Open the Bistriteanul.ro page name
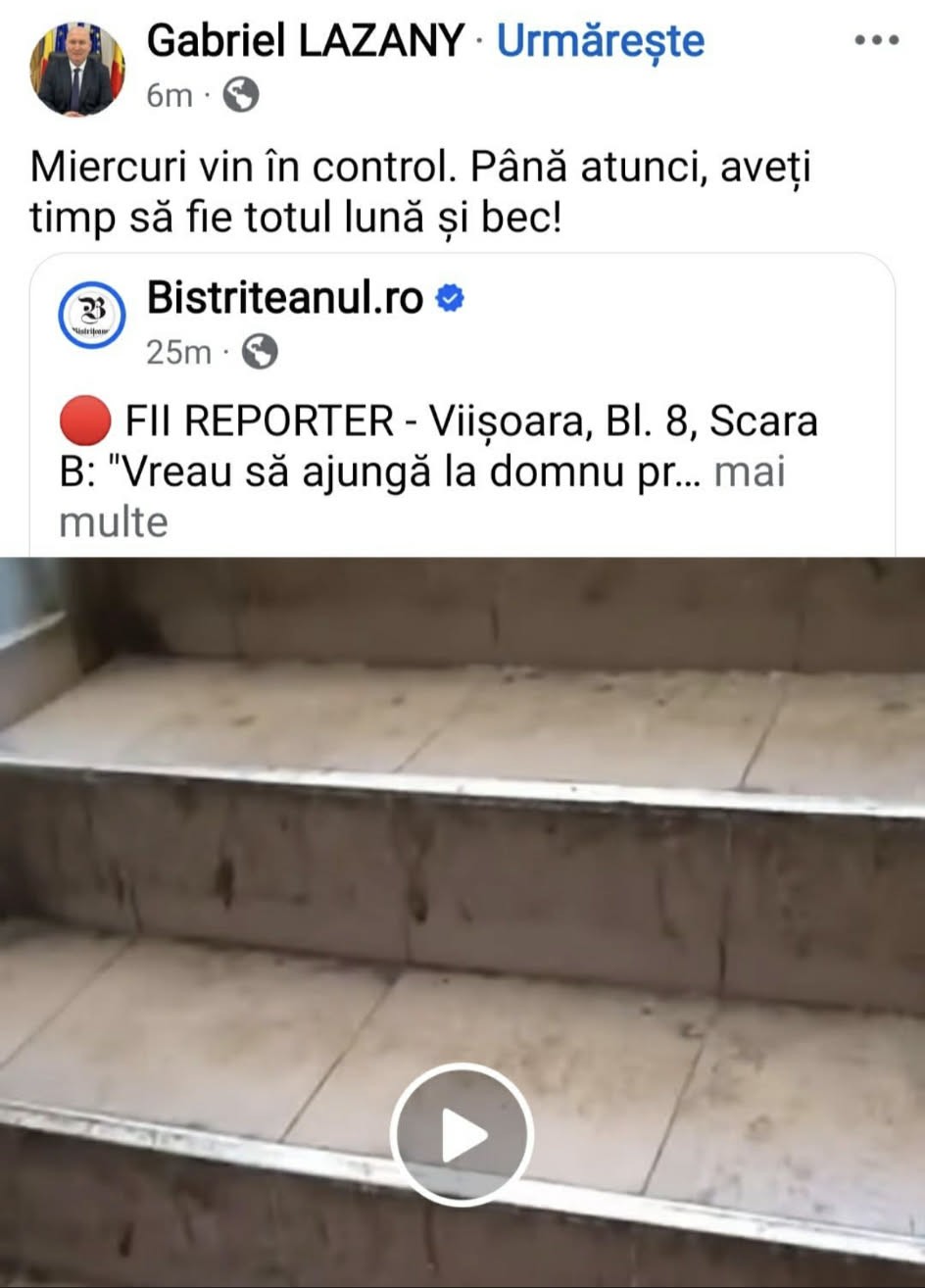The image size is (925, 1288). click(285, 298)
